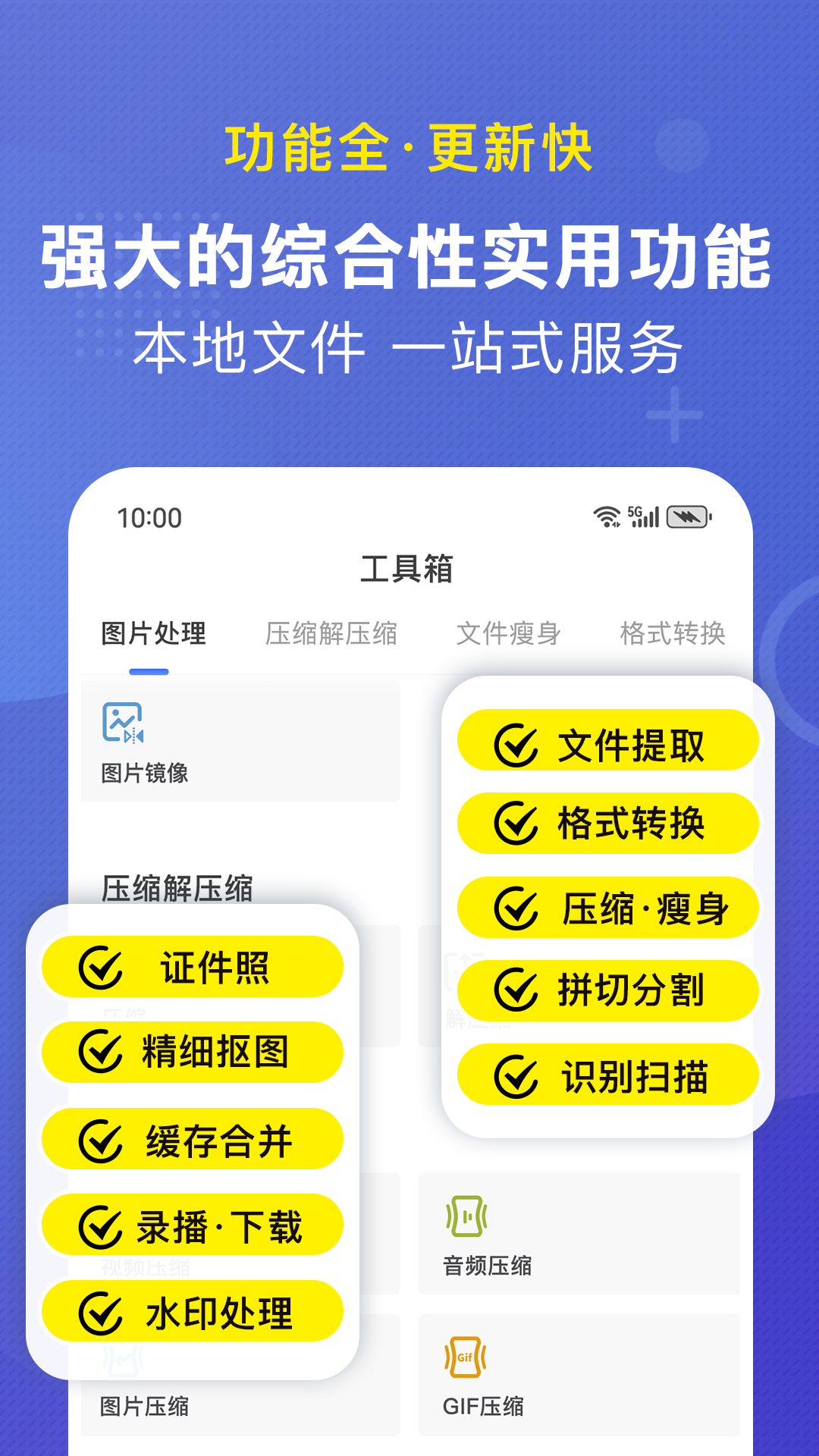Click the 录播·下载 badge
Image resolution: width=819 pixels, height=1456 pixels.
pyautogui.click(x=193, y=1226)
